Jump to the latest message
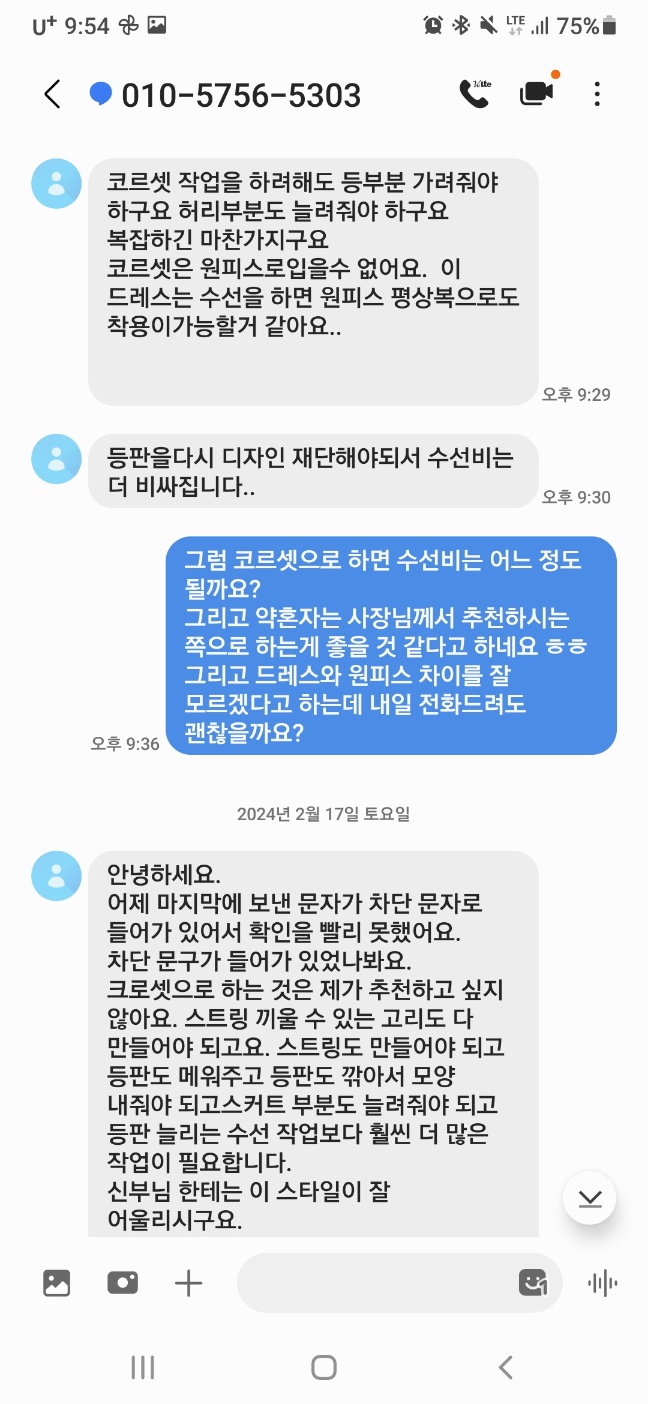Image resolution: width=648 pixels, height=1404 pixels. pos(589,1198)
